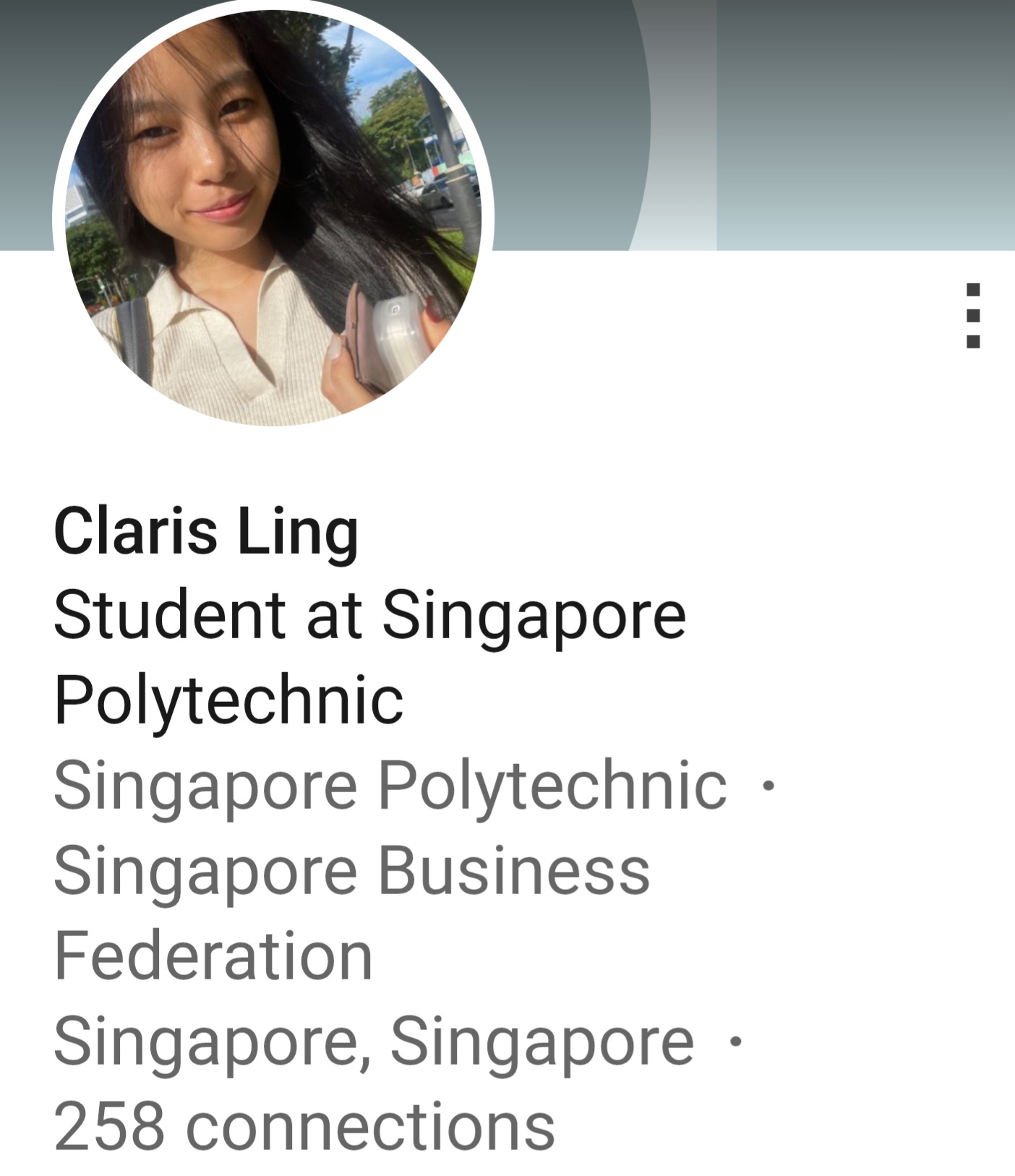This screenshot has width=1015, height=1176.
Task: View Claris Ling's profile photo
Action: (x=273, y=217)
